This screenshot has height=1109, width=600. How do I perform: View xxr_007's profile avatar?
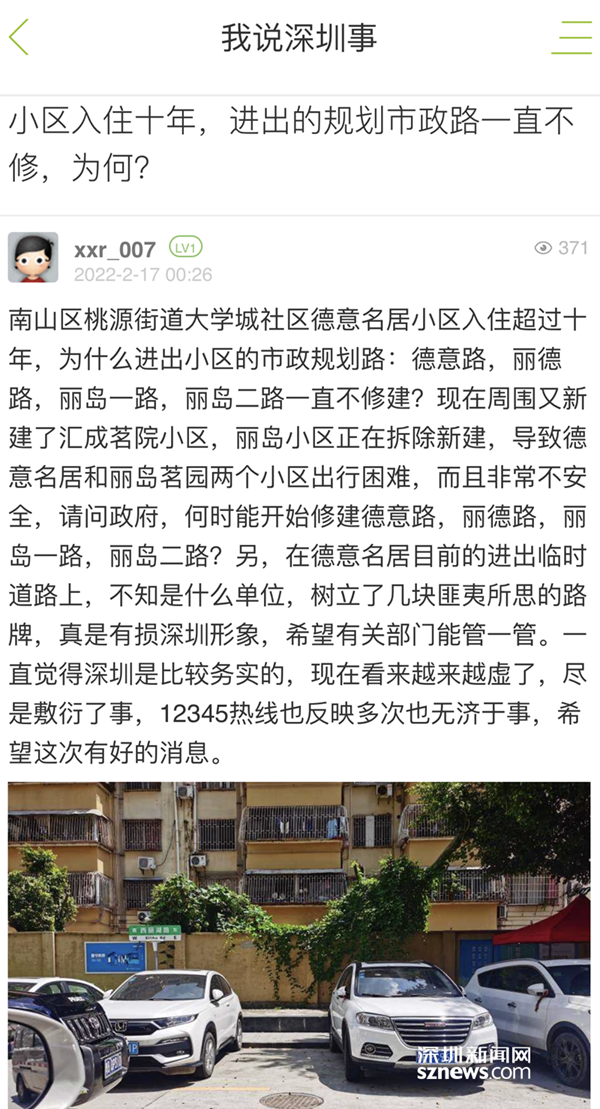click(x=33, y=258)
